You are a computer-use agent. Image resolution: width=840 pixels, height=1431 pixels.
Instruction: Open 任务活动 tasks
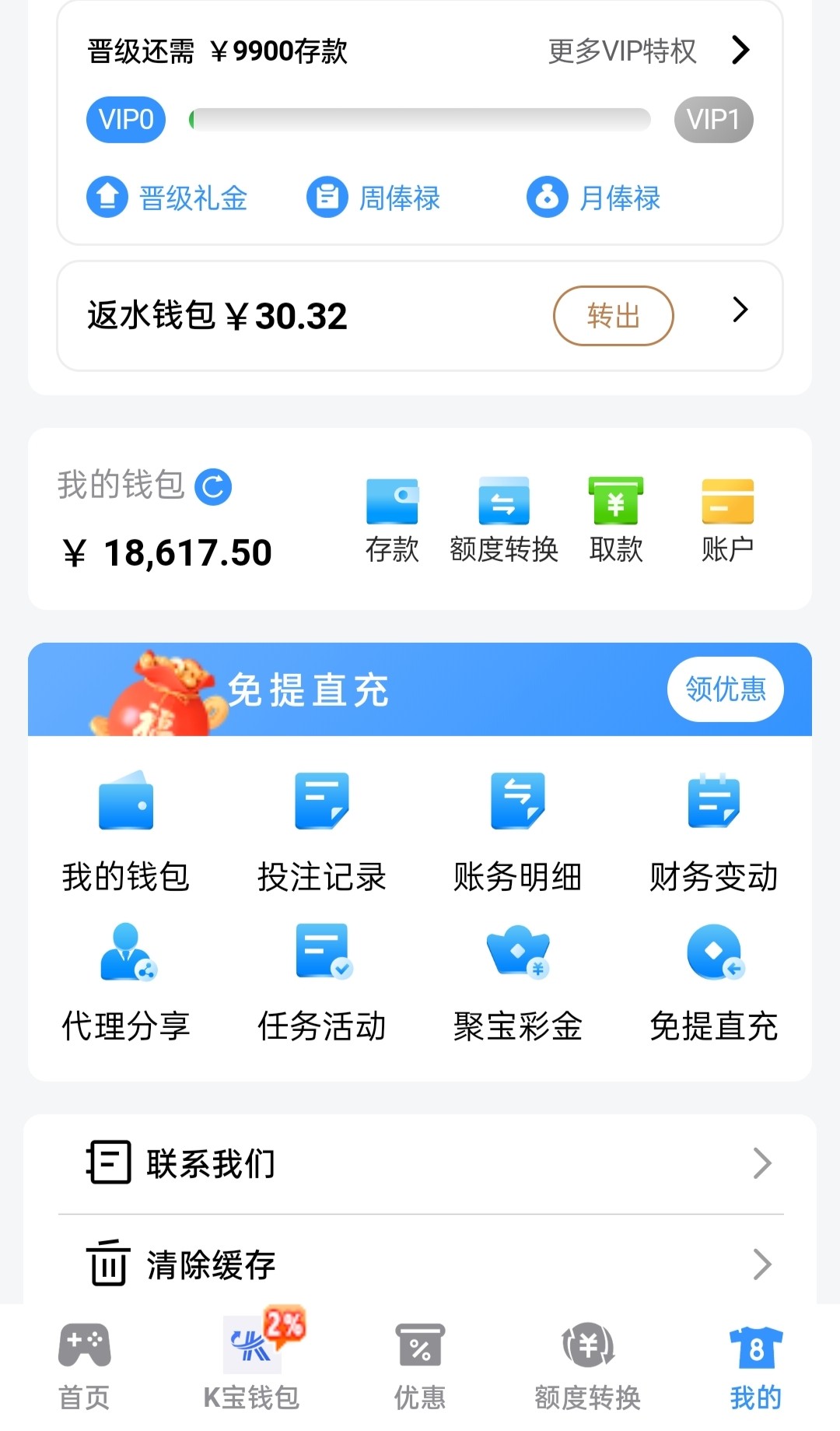pos(322,982)
